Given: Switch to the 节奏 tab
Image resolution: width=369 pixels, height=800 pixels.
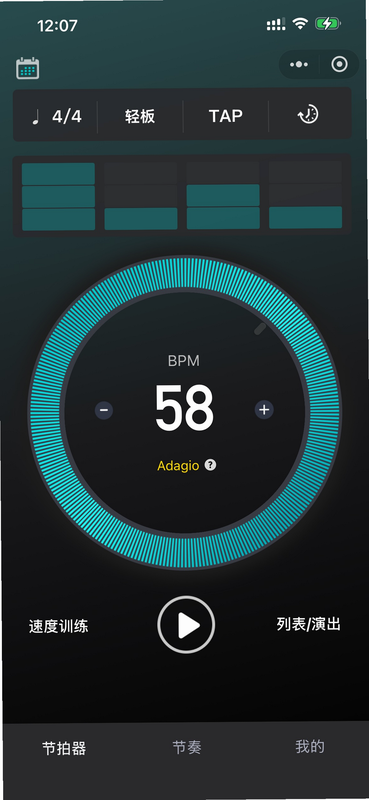Looking at the screenshot, I should 187,747.
